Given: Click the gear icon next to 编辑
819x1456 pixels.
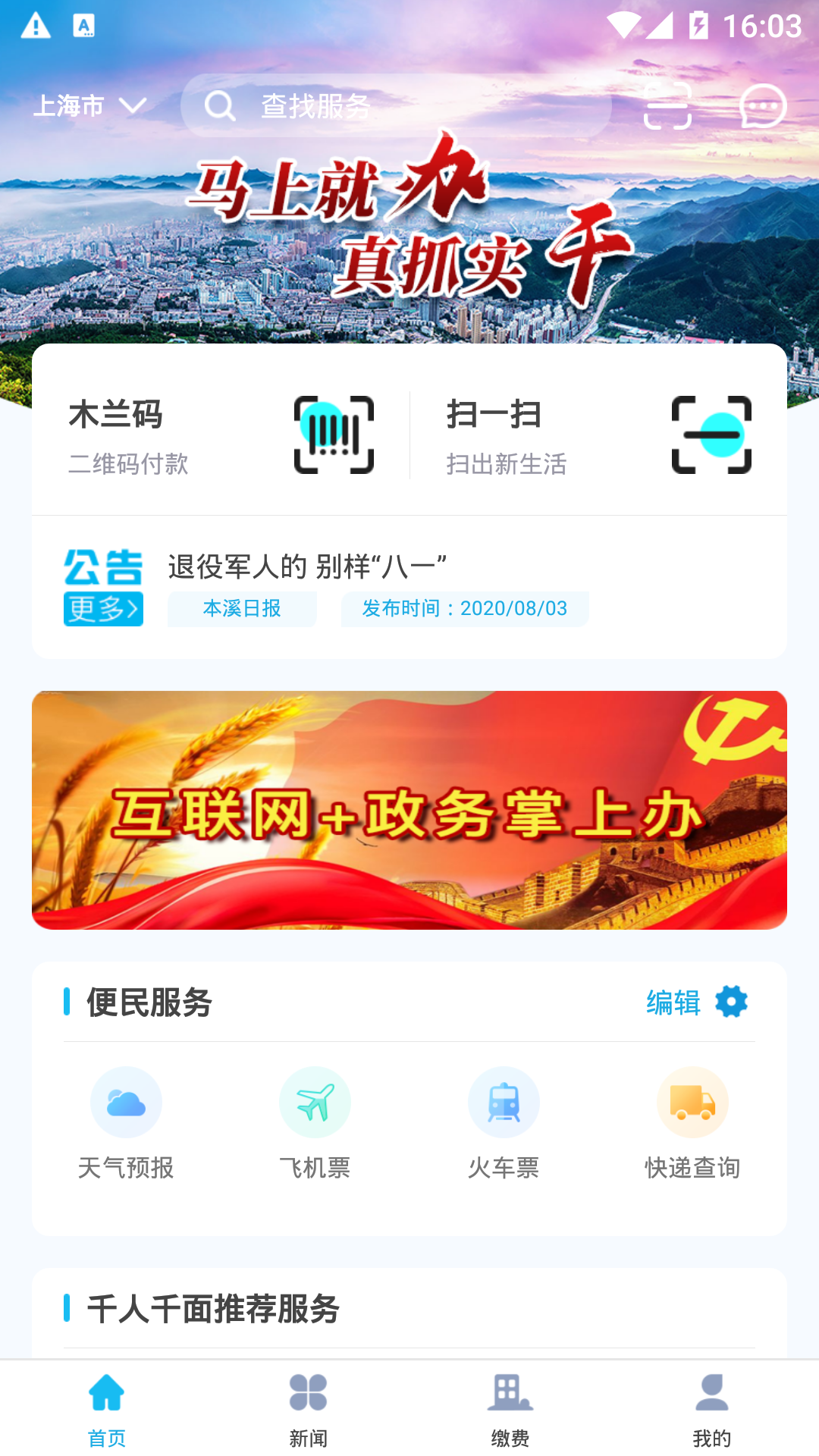Looking at the screenshot, I should 730,1001.
